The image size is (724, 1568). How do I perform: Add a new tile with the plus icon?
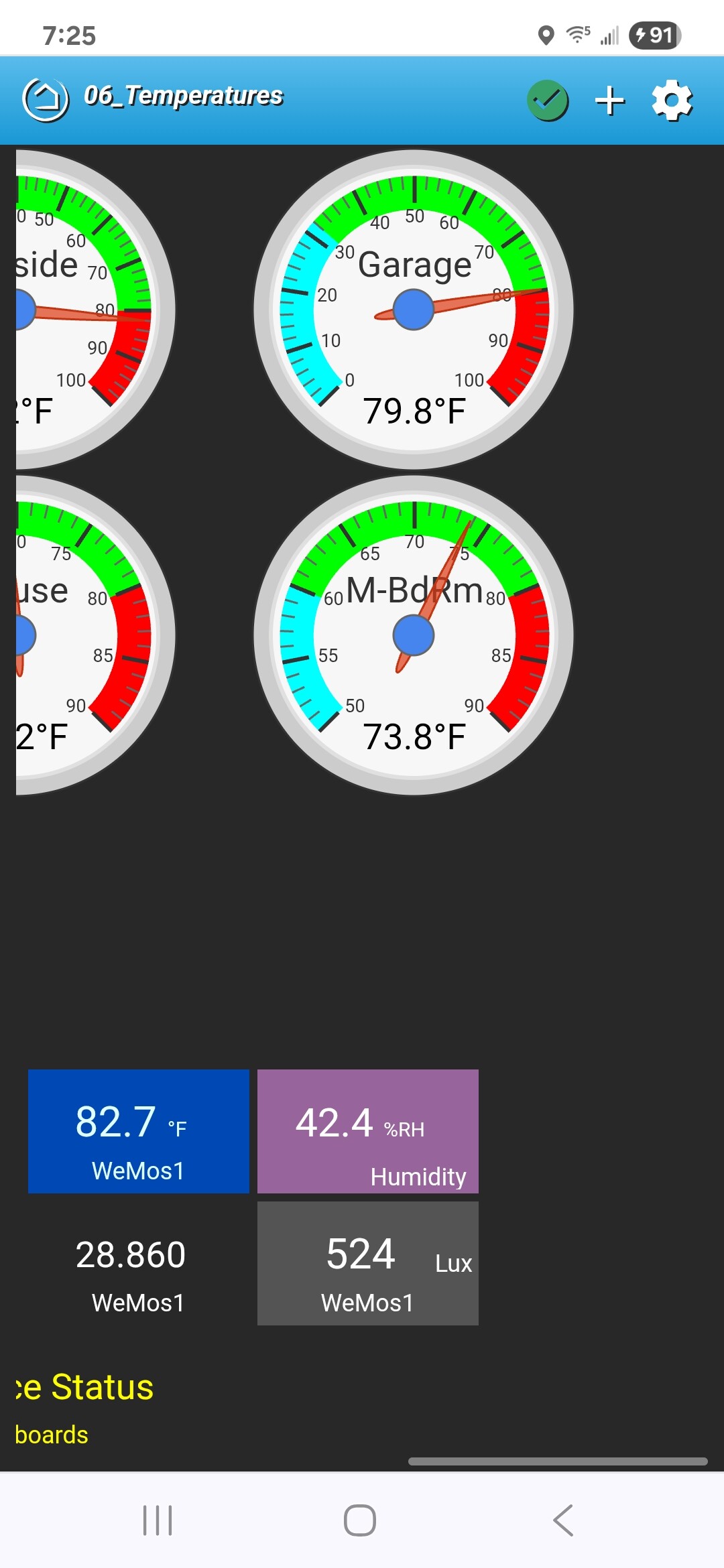(610, 101)
